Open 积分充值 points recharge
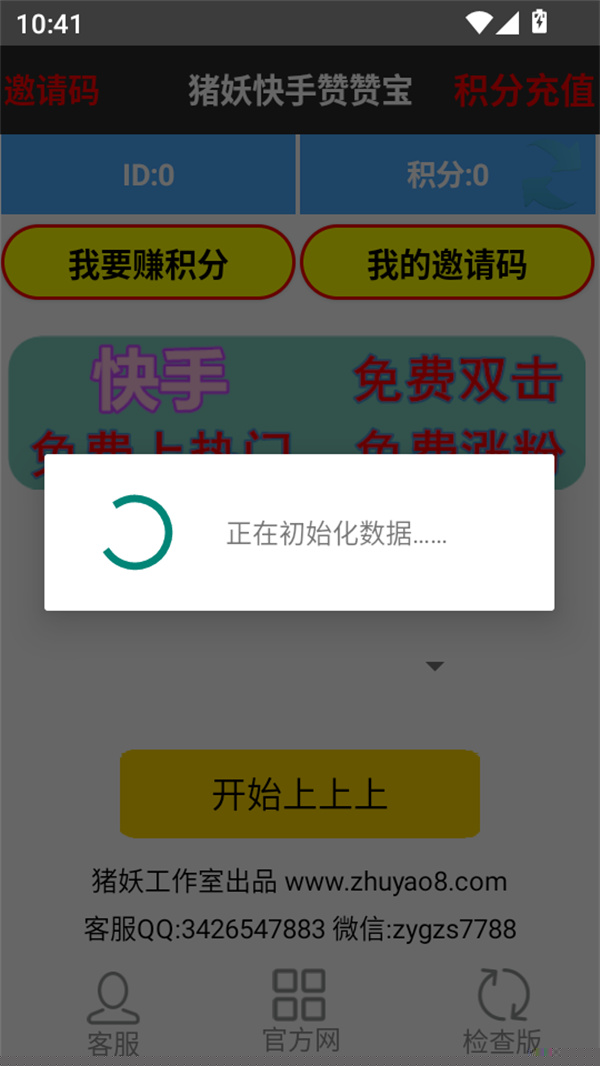Viewport: 600px width, 1066px height. point(524,91)
